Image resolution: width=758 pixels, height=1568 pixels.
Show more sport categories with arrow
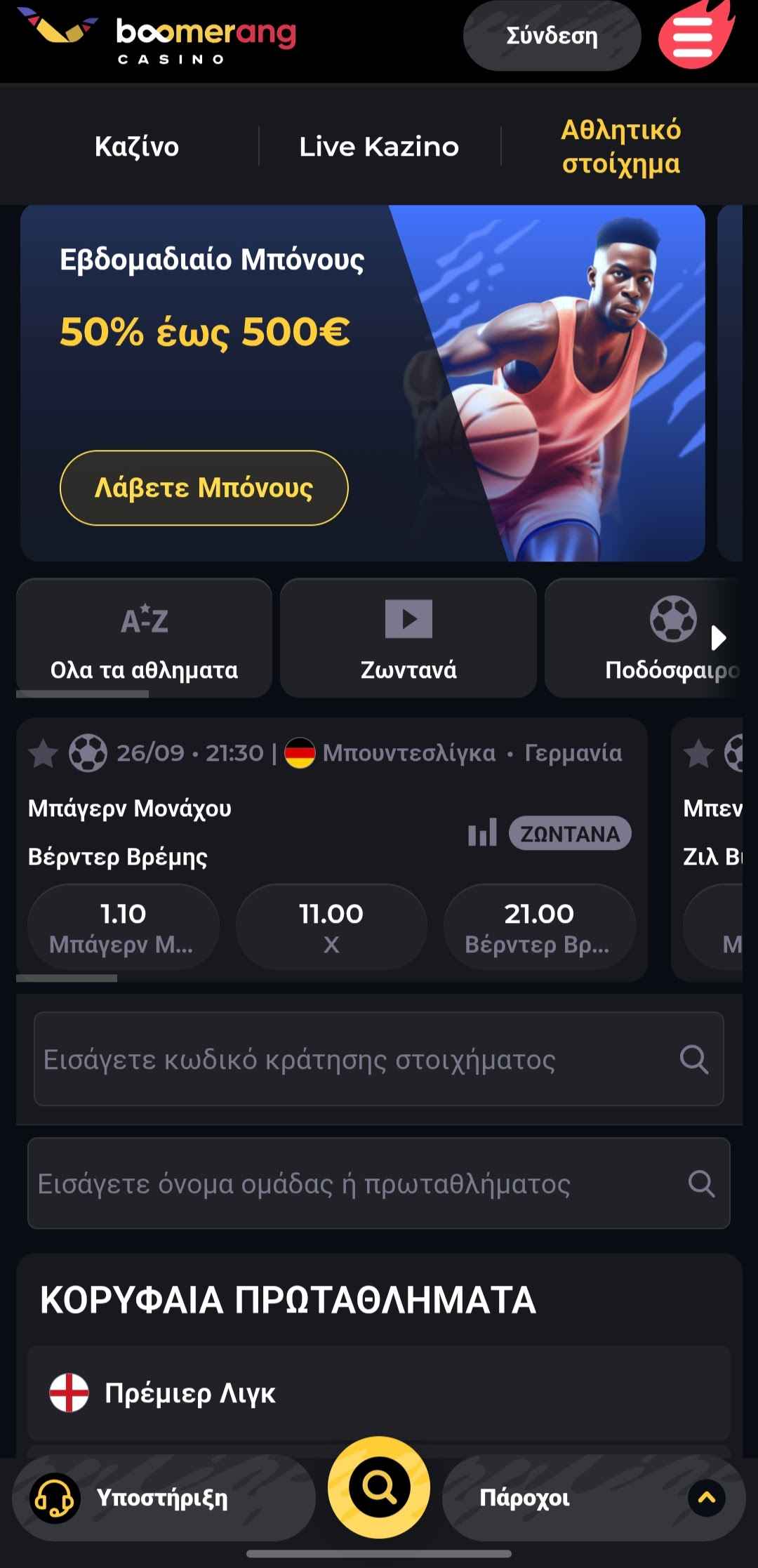click(719, 638)
